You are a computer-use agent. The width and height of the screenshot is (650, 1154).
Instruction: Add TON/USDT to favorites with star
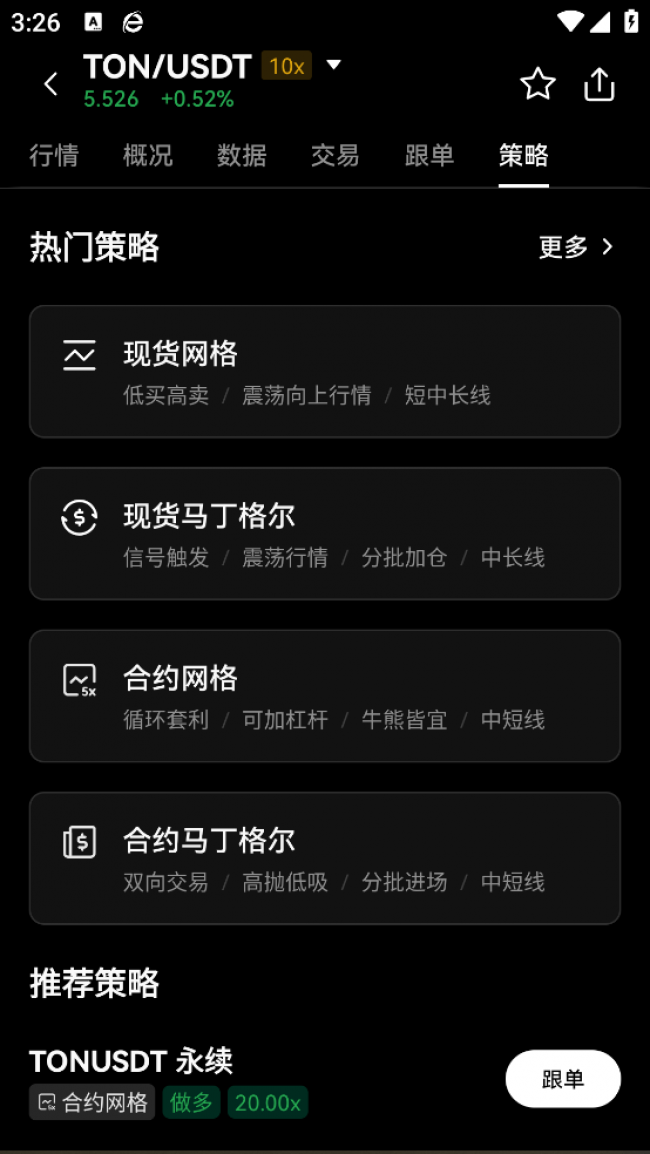pos(537,85)
